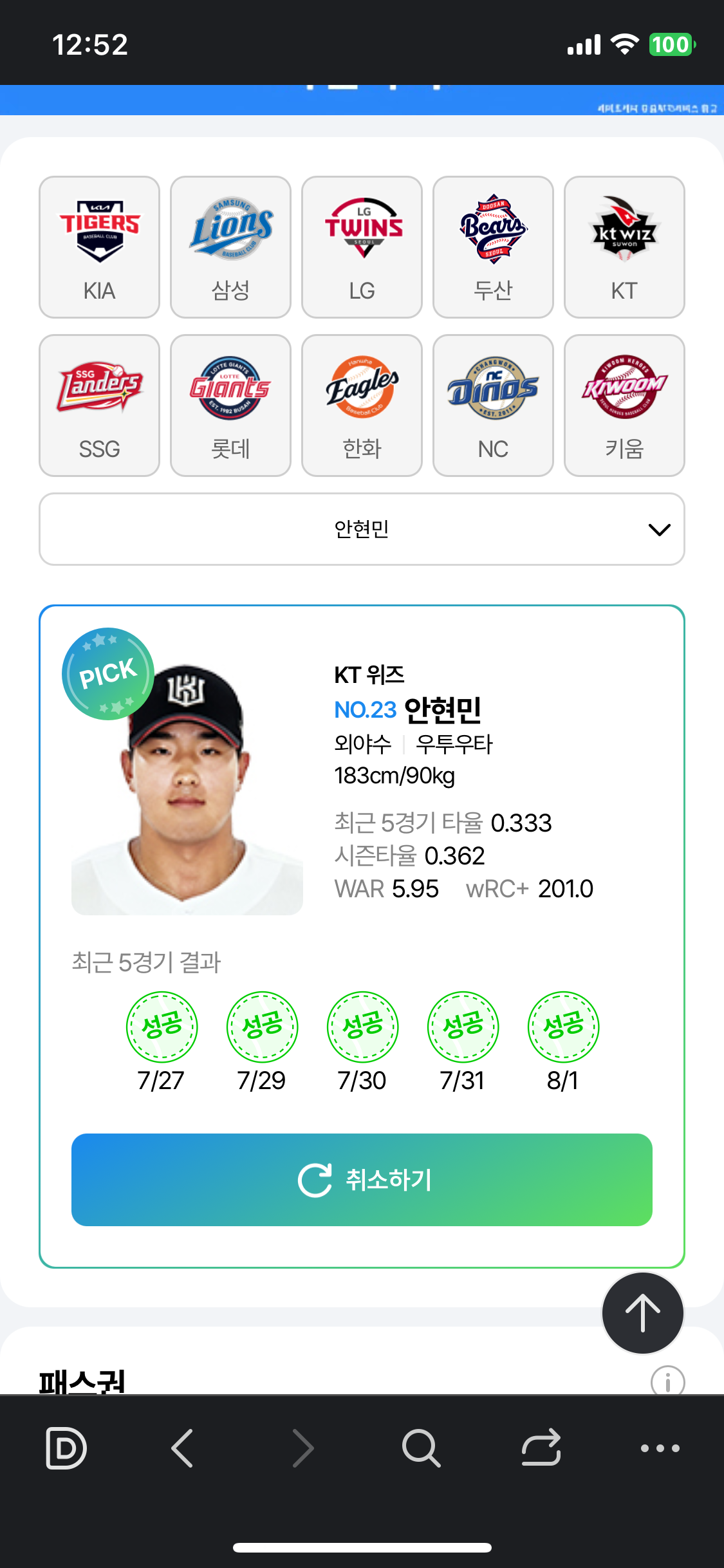Choose the 키움 Heroes team tile
This screenshot has width=724, height=1568.
(624, 406)
